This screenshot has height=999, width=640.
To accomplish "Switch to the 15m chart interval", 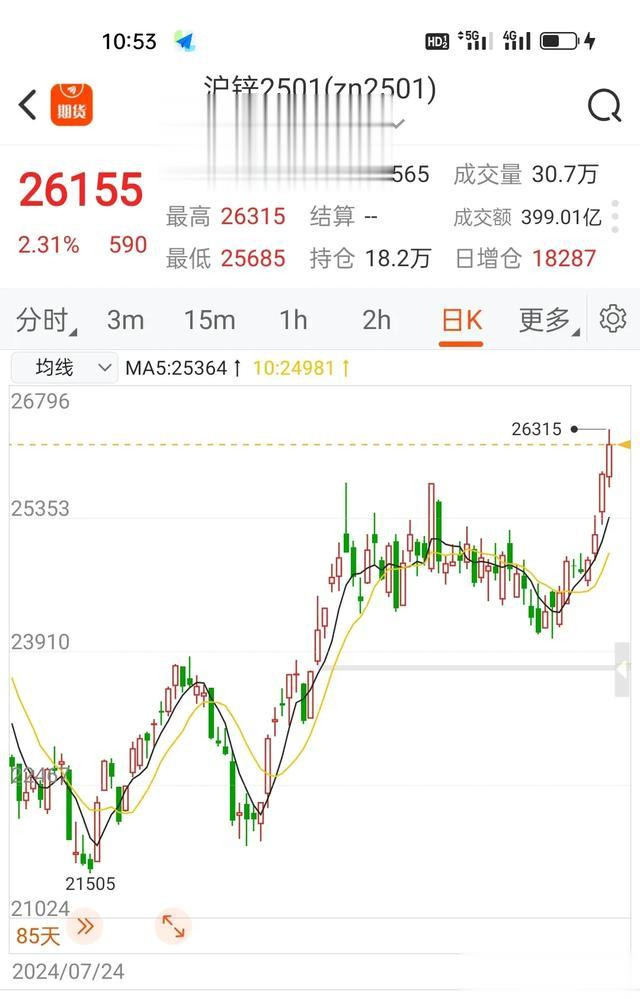I will tap(209, 320).
